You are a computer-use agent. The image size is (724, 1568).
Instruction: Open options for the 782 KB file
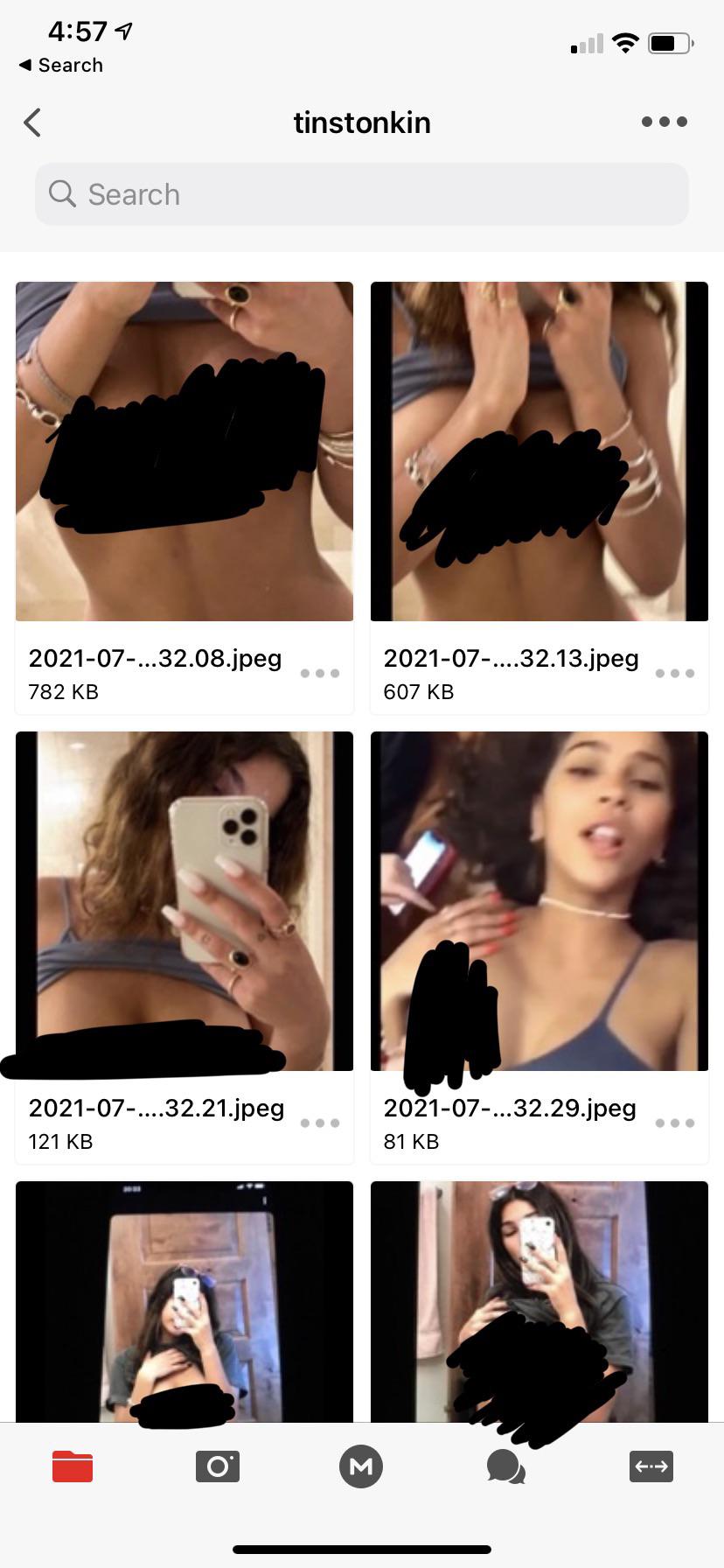tap(319, 674)
